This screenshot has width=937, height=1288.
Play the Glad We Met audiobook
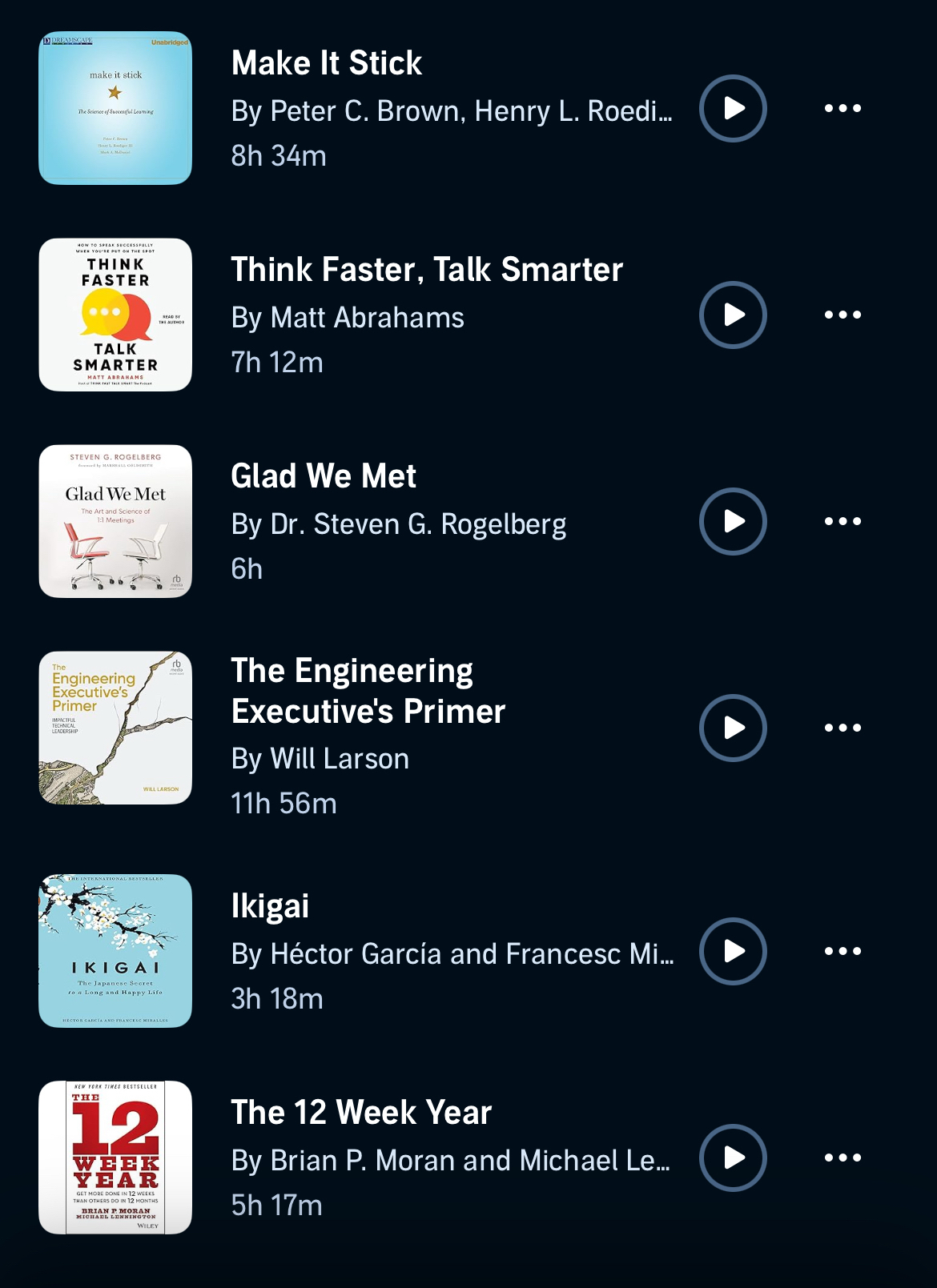click(733, 521)
